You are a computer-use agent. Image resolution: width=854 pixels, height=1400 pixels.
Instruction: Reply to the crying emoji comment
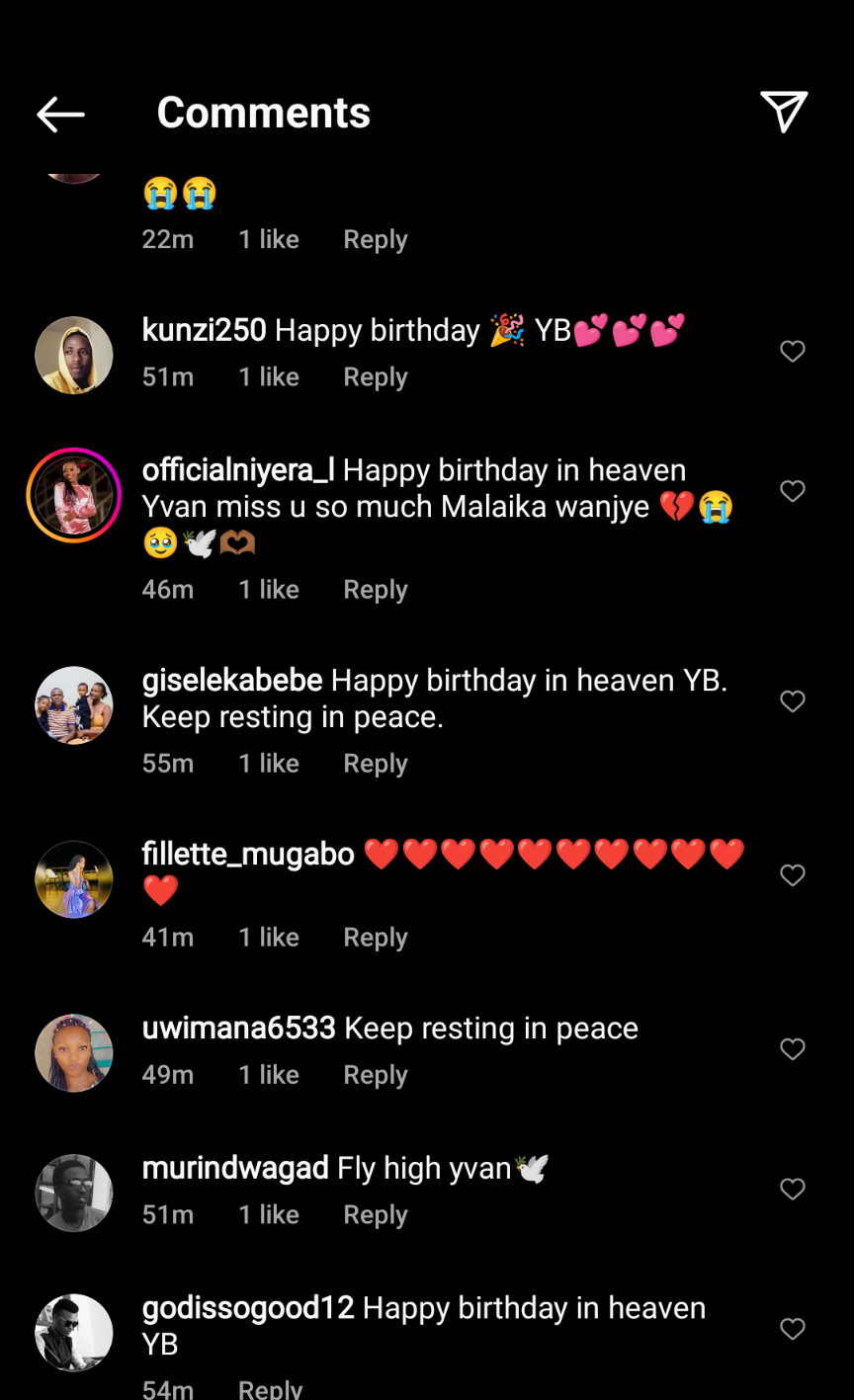pyautogui.click(x=375, y=240)
